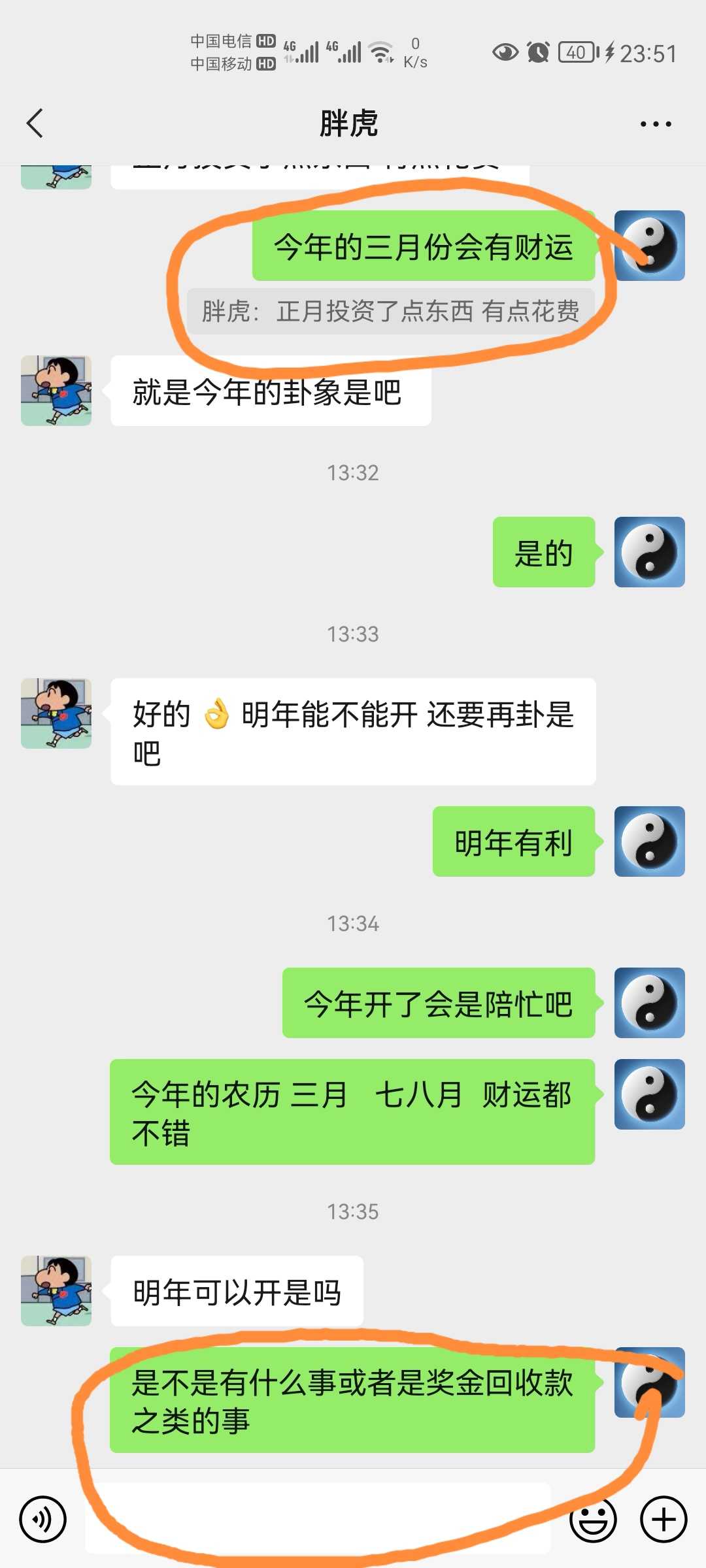
Task: Go back to the chat list
Action: click(35, 123)
